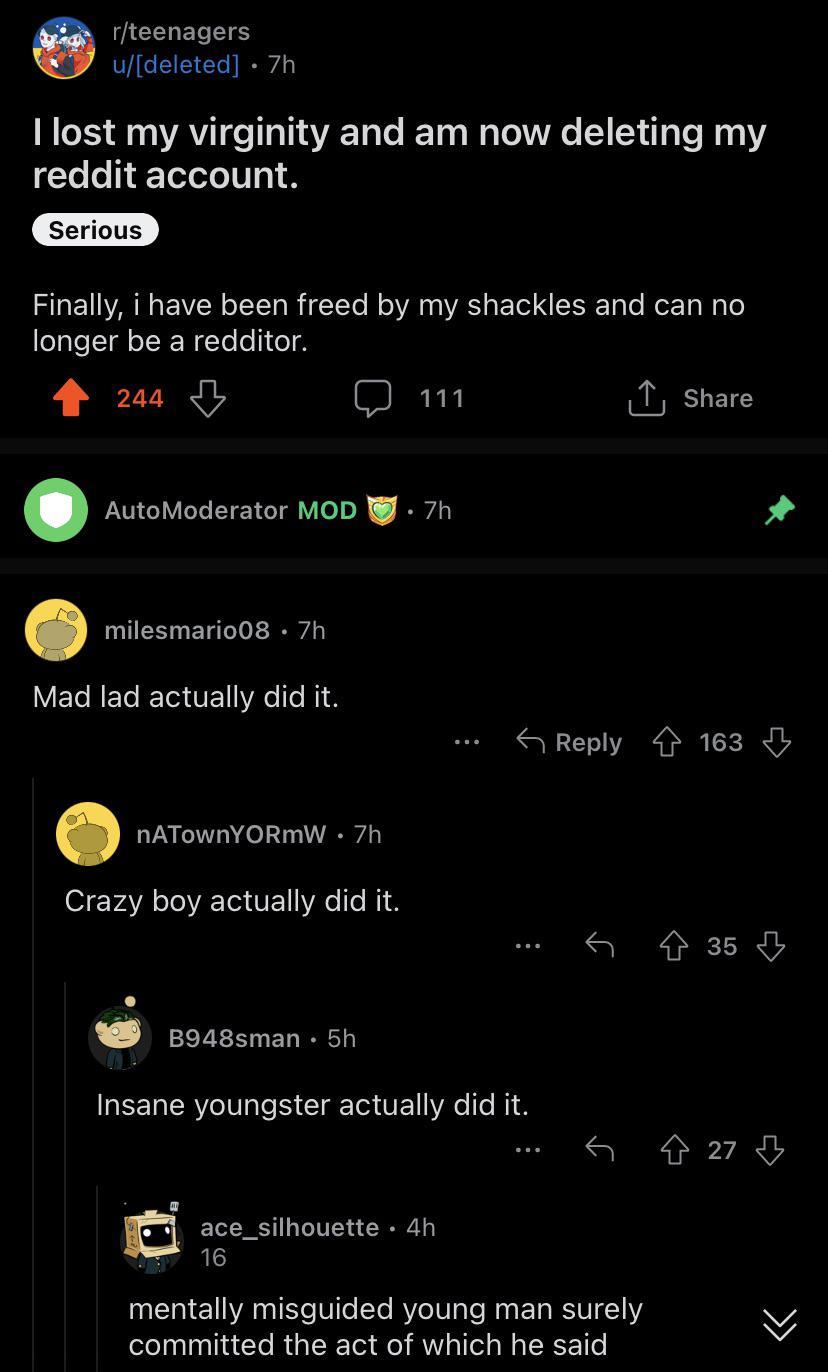
Task: Downvote the post
Action: click(x=206, y=398)
